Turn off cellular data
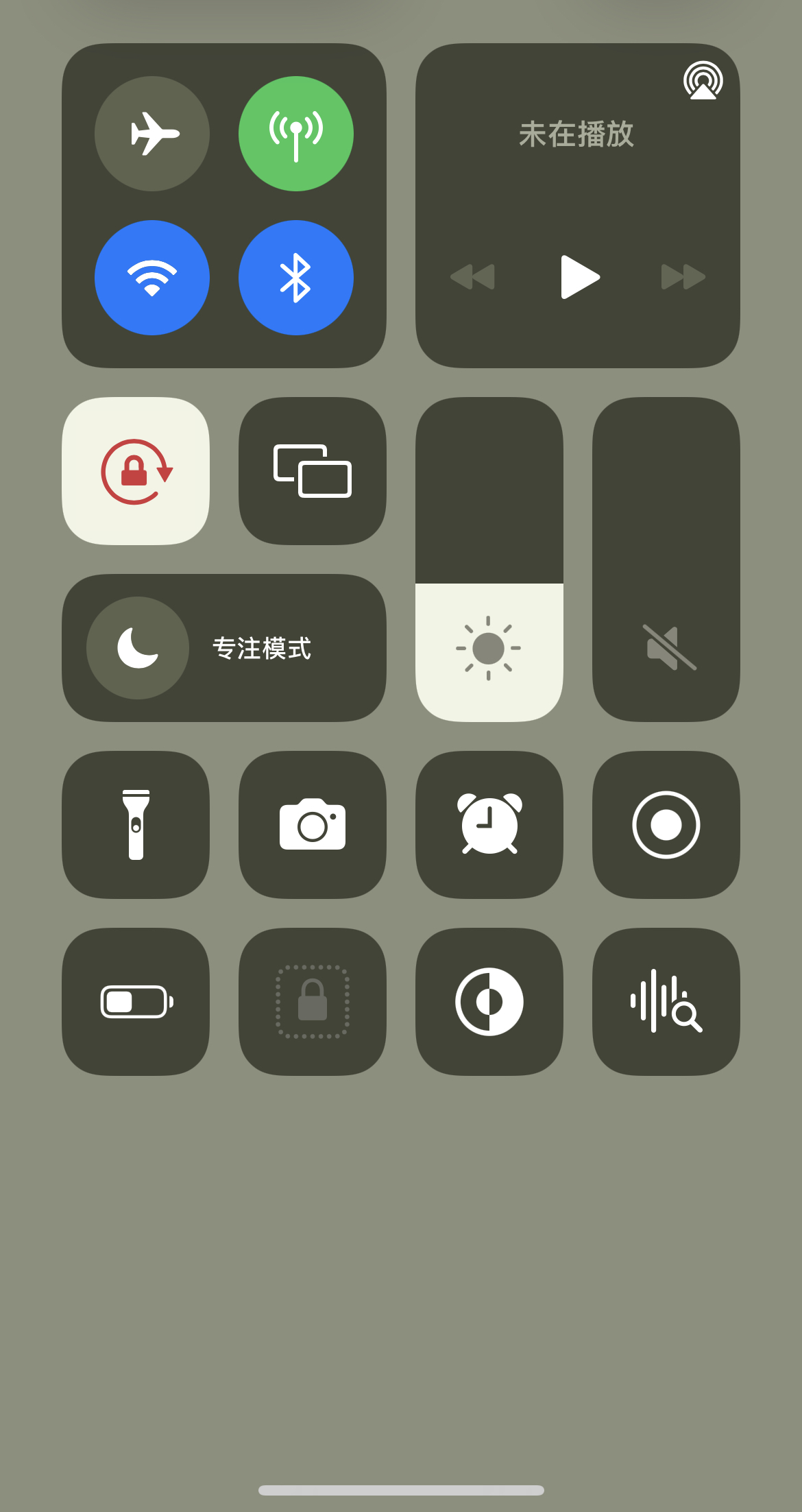The image size is (802, 1512). pyautogui.click(x=296, y=134)
